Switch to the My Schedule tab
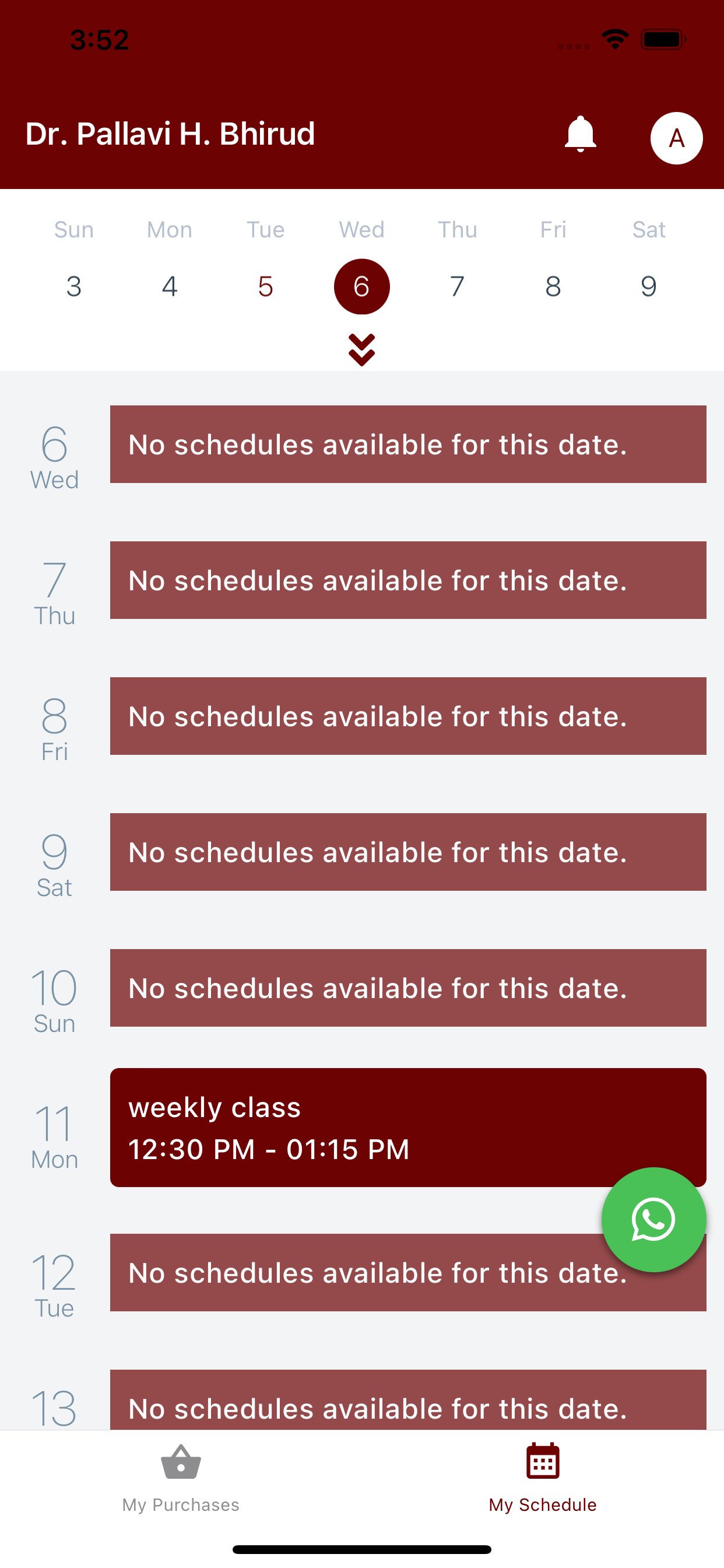Image resolution: width=724 pixels, height=1568 pixels. pyautogui.click(x=543, y=1479)
